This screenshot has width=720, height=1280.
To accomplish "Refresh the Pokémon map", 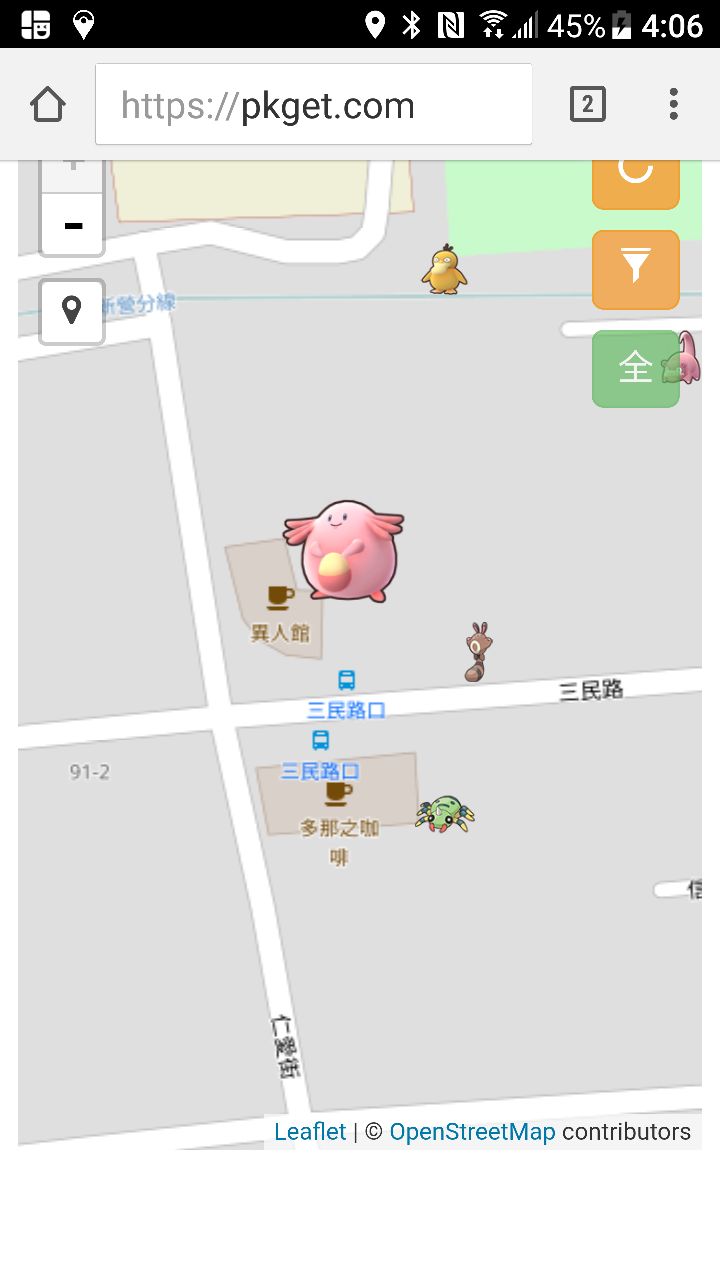I will 635,180.
